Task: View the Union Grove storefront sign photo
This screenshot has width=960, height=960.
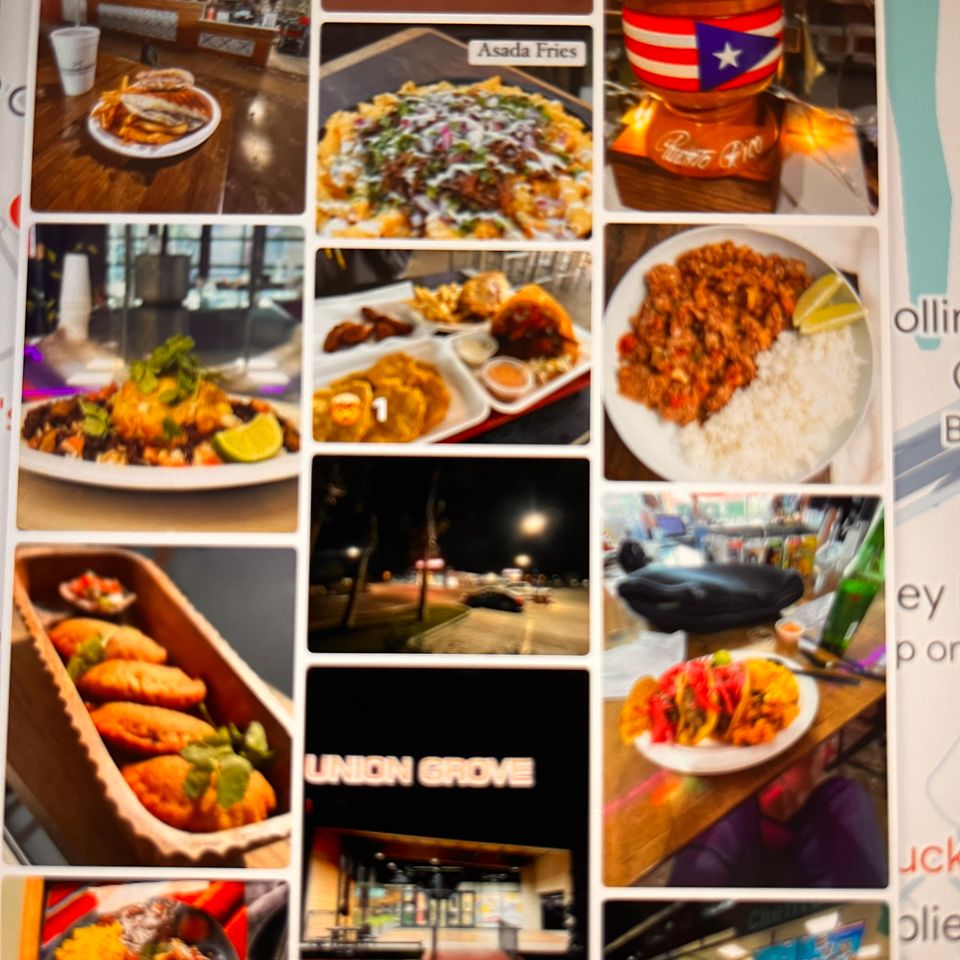Action: click(445, 812)
